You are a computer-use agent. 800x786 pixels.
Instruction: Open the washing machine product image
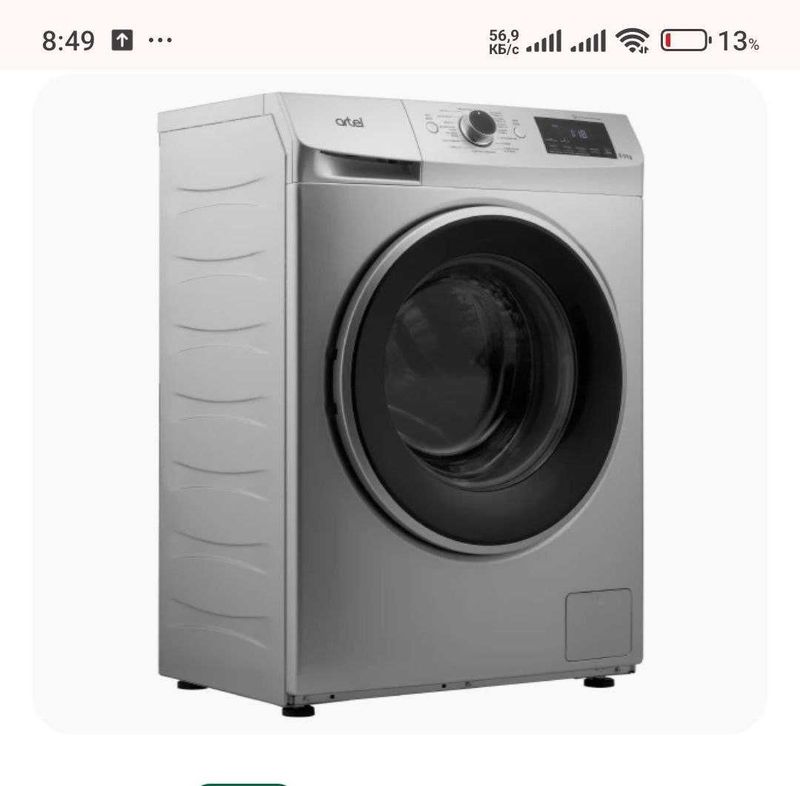400,400
